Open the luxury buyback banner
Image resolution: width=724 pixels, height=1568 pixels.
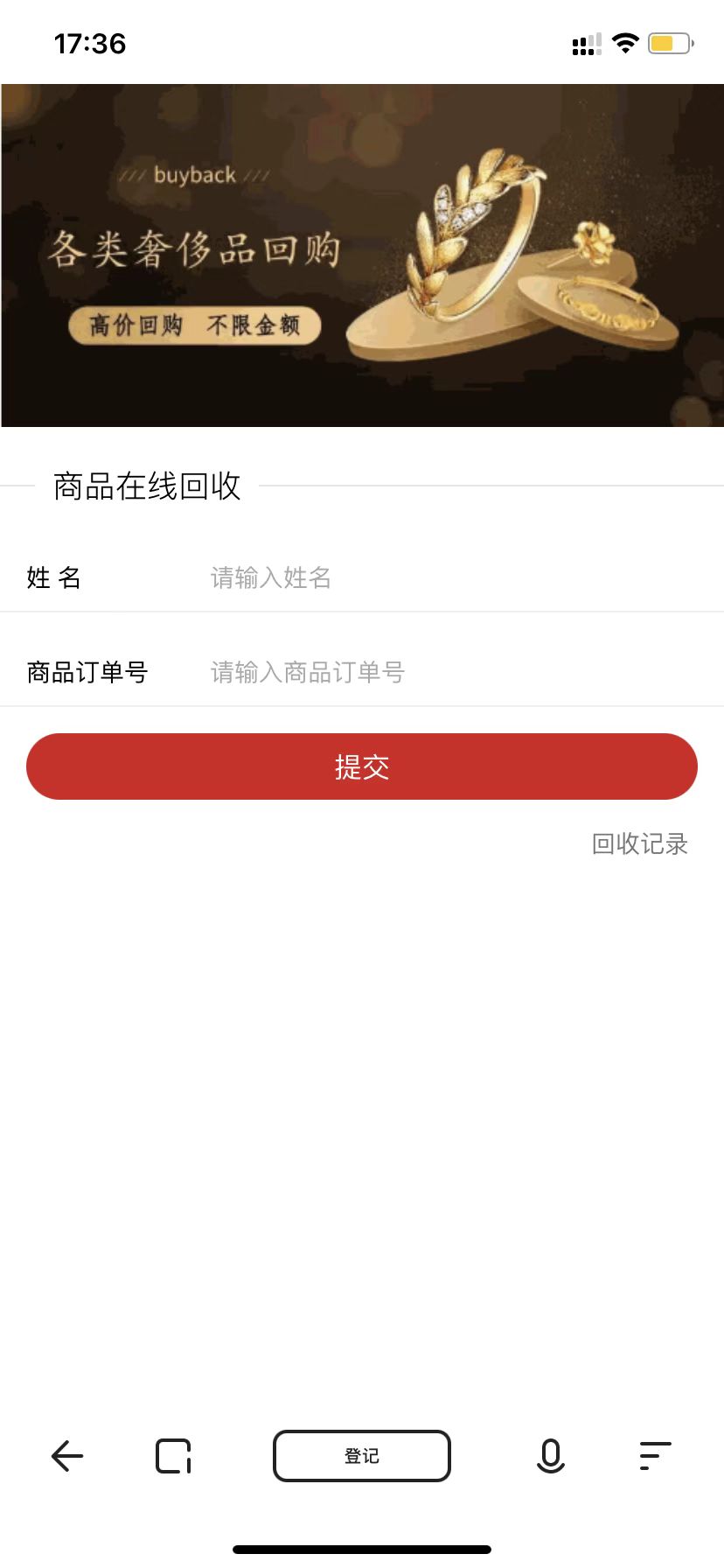pos(362,255)
